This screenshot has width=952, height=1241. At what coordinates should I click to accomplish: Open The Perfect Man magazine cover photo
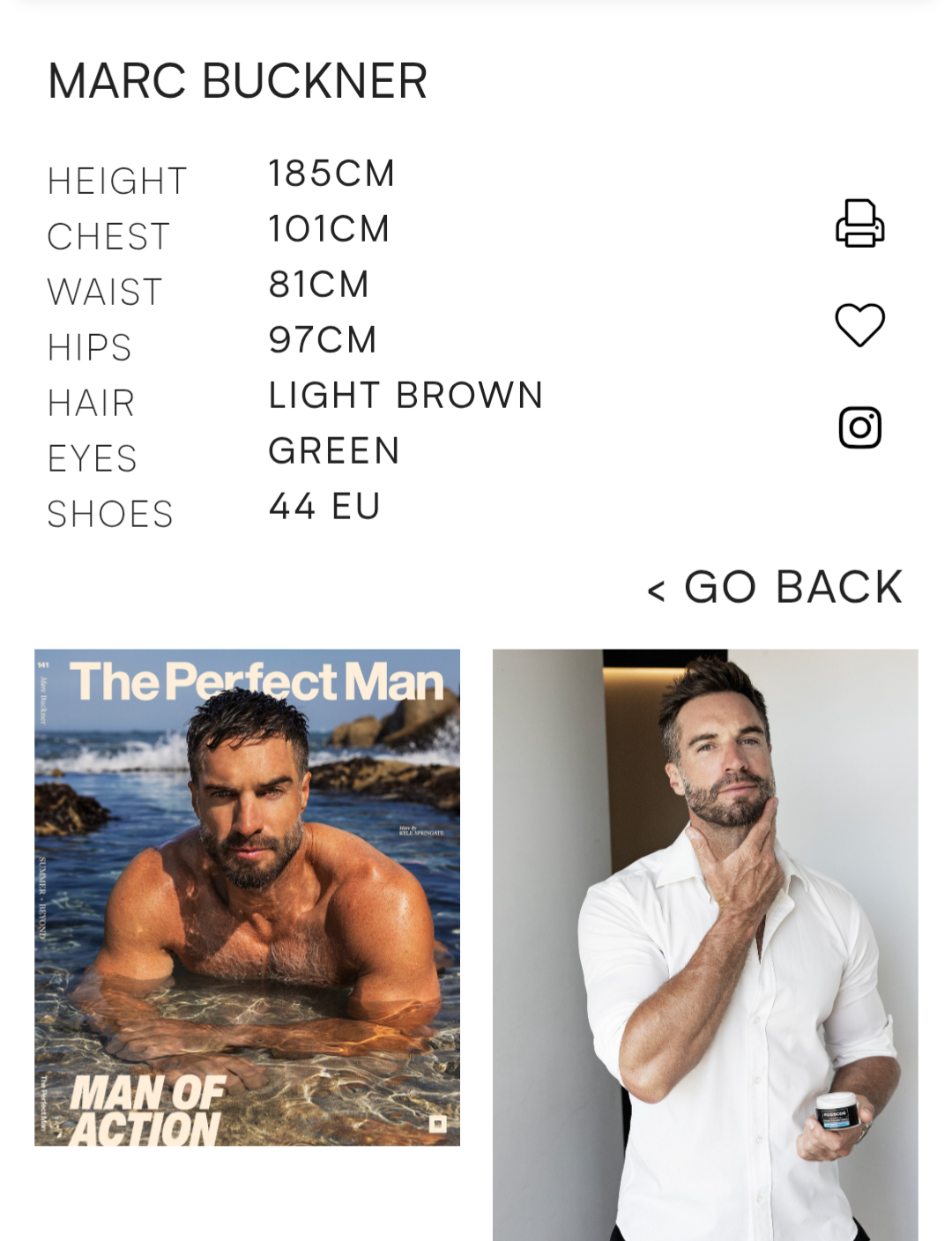click(x=247, y=897)
